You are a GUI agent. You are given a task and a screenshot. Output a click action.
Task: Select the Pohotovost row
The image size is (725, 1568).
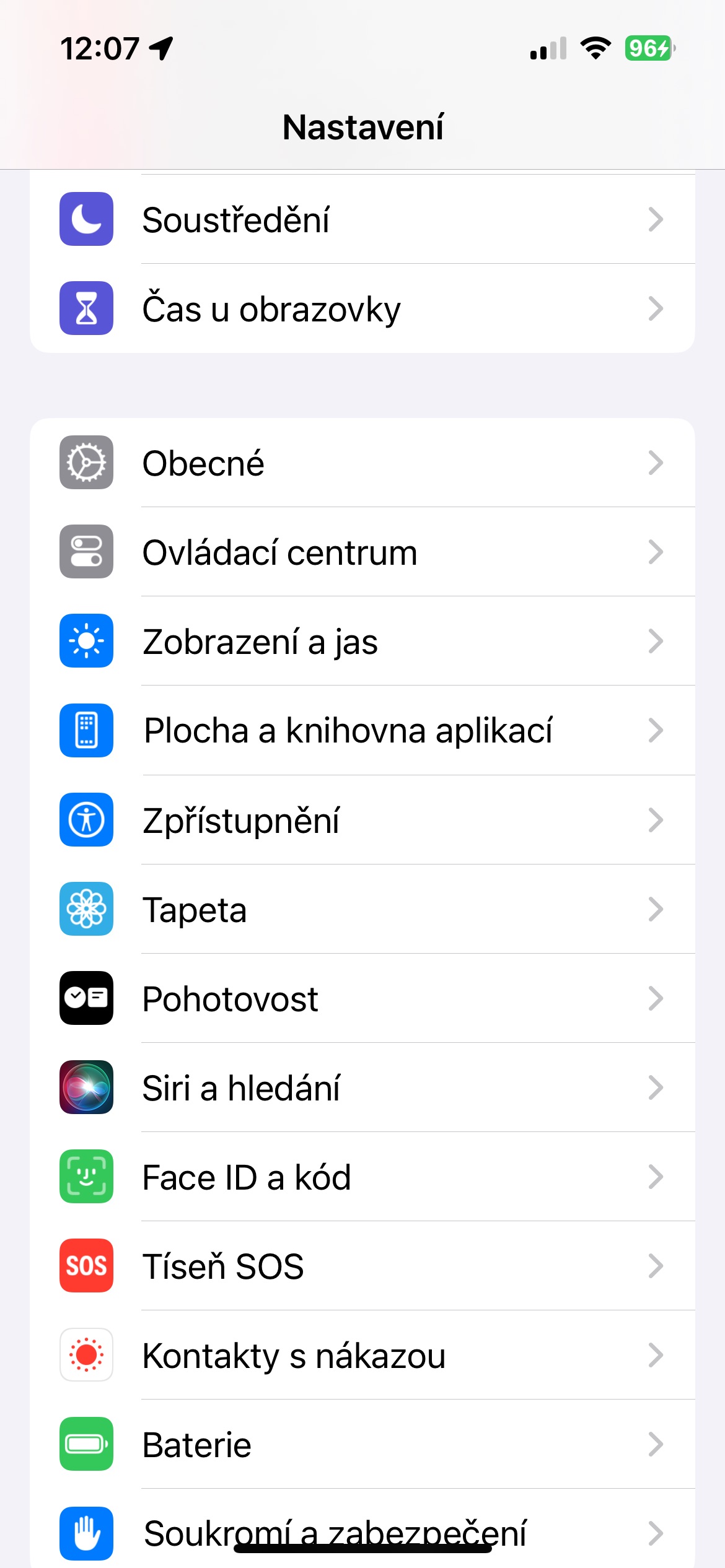(362, 998)
